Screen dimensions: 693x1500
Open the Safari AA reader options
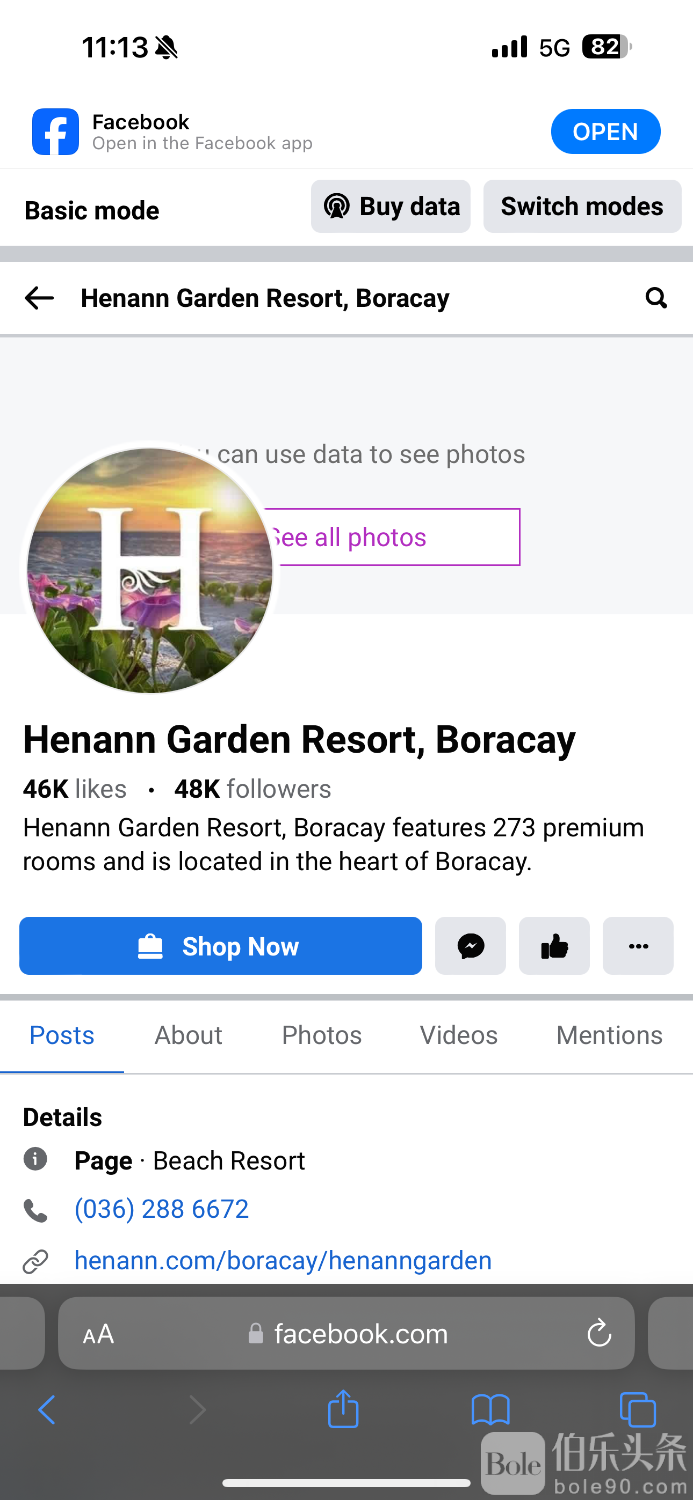click(x=98, y=1334)
